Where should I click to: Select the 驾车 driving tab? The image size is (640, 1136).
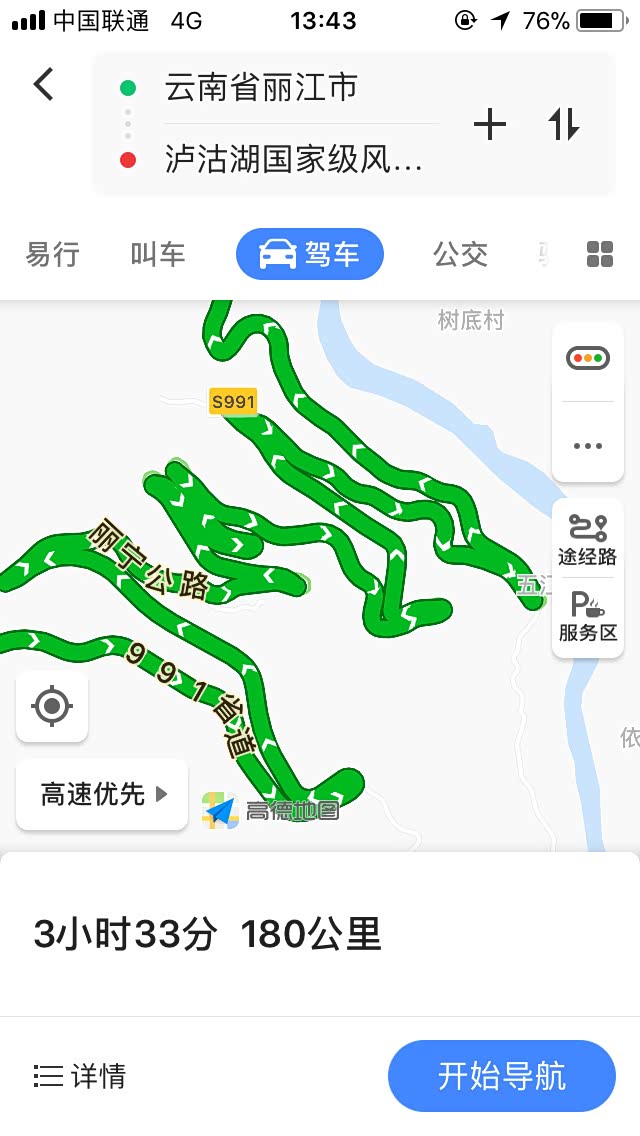point(310,254)
